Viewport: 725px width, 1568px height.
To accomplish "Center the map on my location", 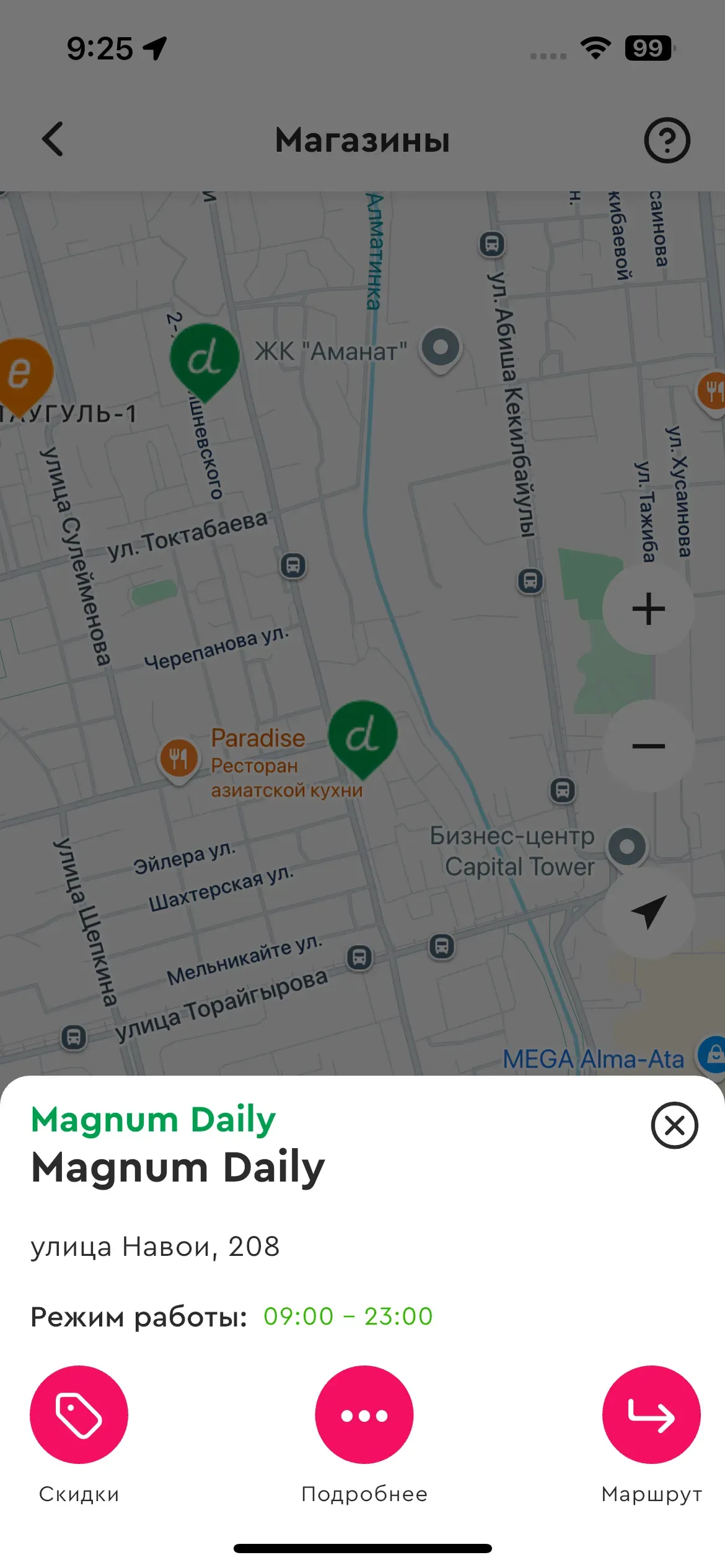I will click(648, 911).
